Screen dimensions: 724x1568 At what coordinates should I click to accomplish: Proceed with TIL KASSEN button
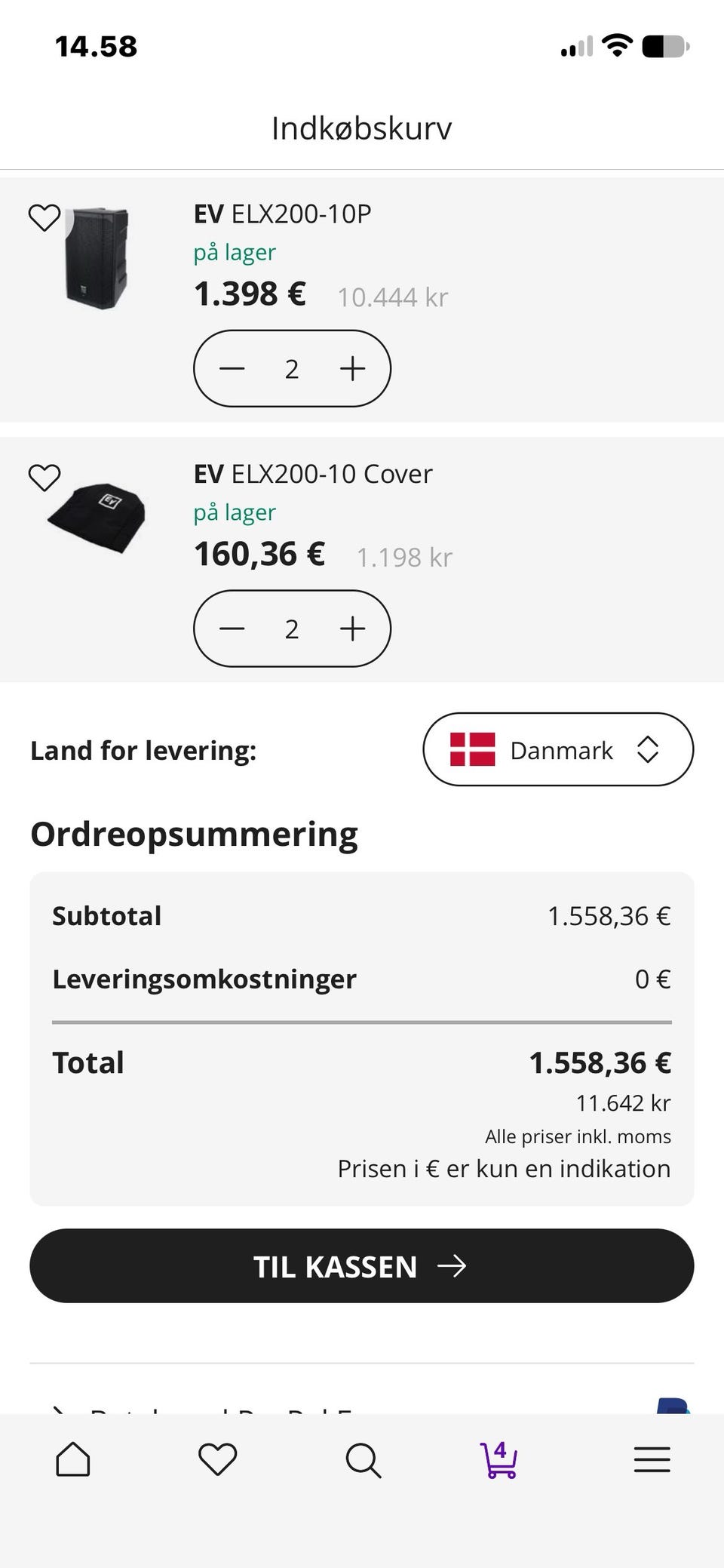point(362,1266)
